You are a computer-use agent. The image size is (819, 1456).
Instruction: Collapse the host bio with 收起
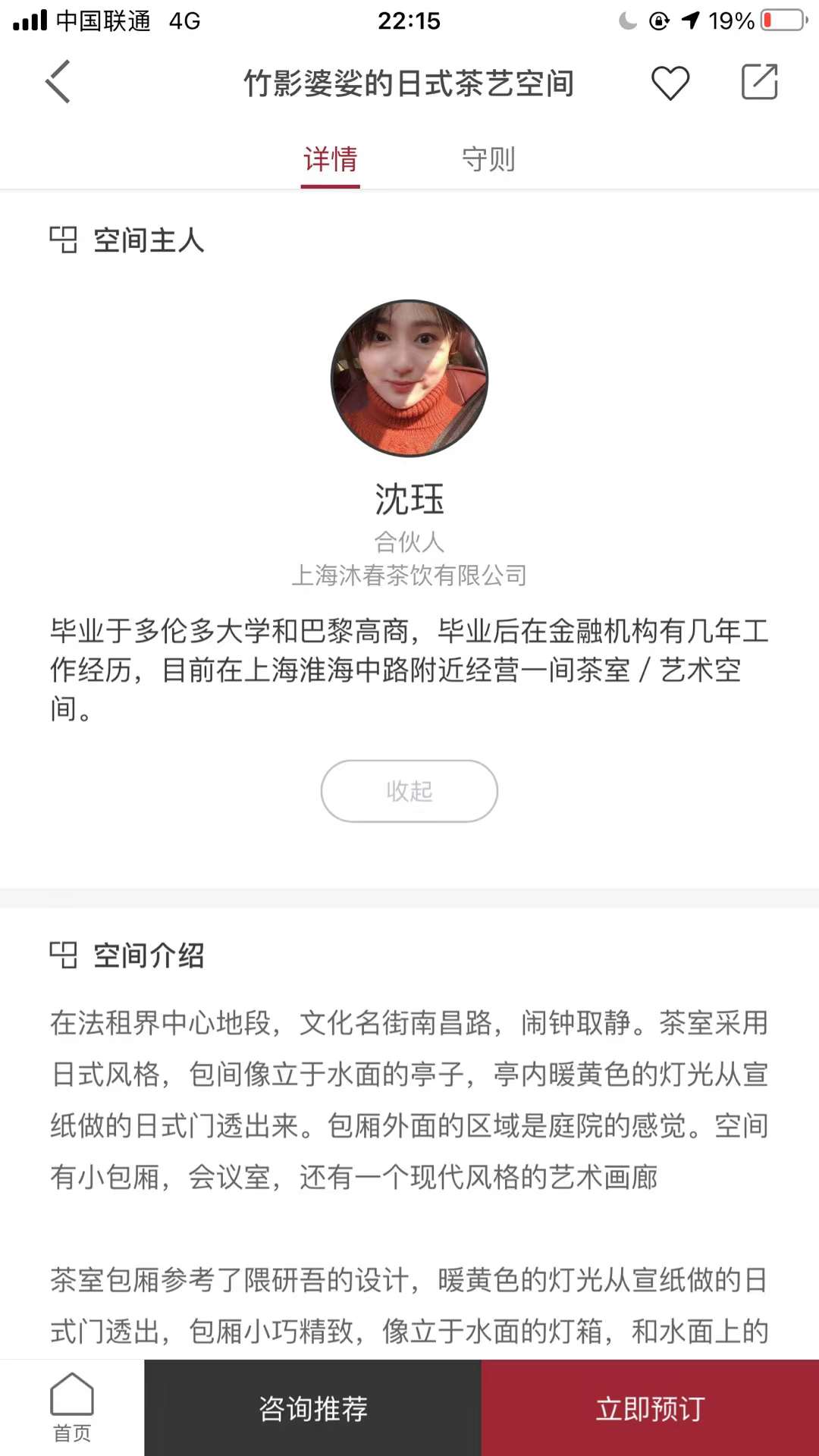(x=409, y=791)
